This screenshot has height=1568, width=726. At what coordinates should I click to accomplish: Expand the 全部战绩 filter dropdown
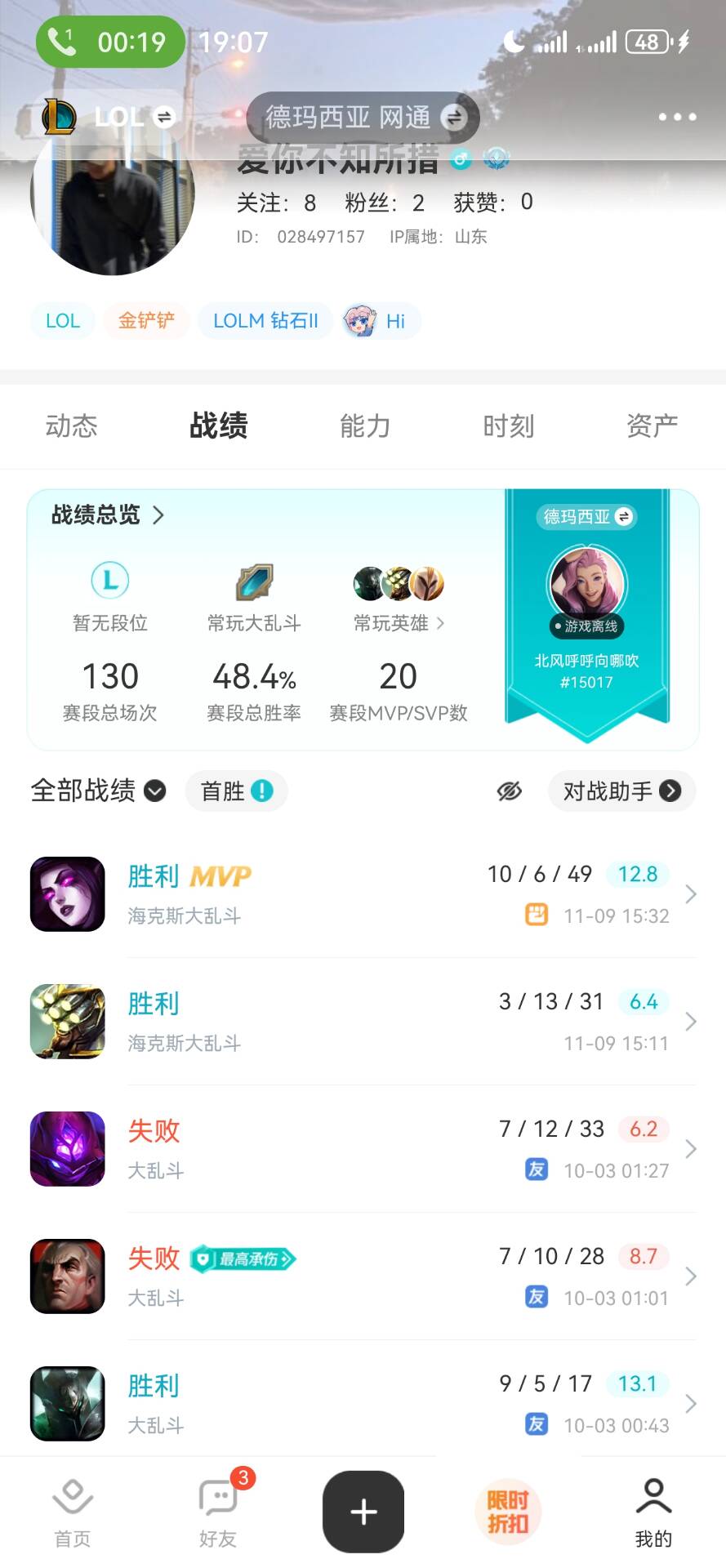[98, 791]
